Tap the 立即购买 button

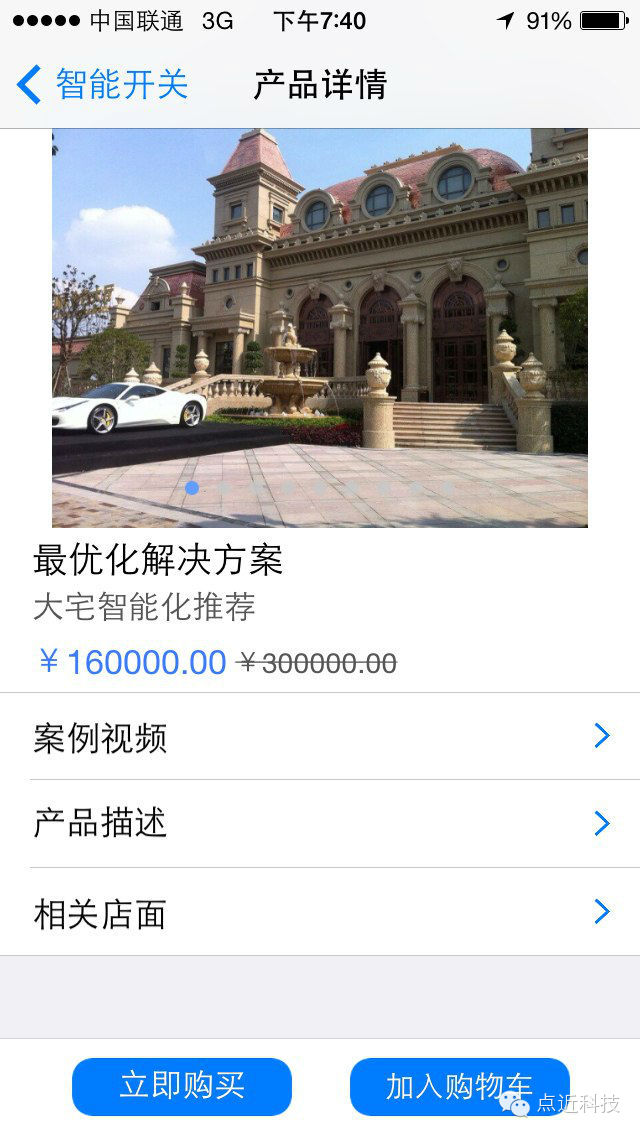pos(182,1086)
